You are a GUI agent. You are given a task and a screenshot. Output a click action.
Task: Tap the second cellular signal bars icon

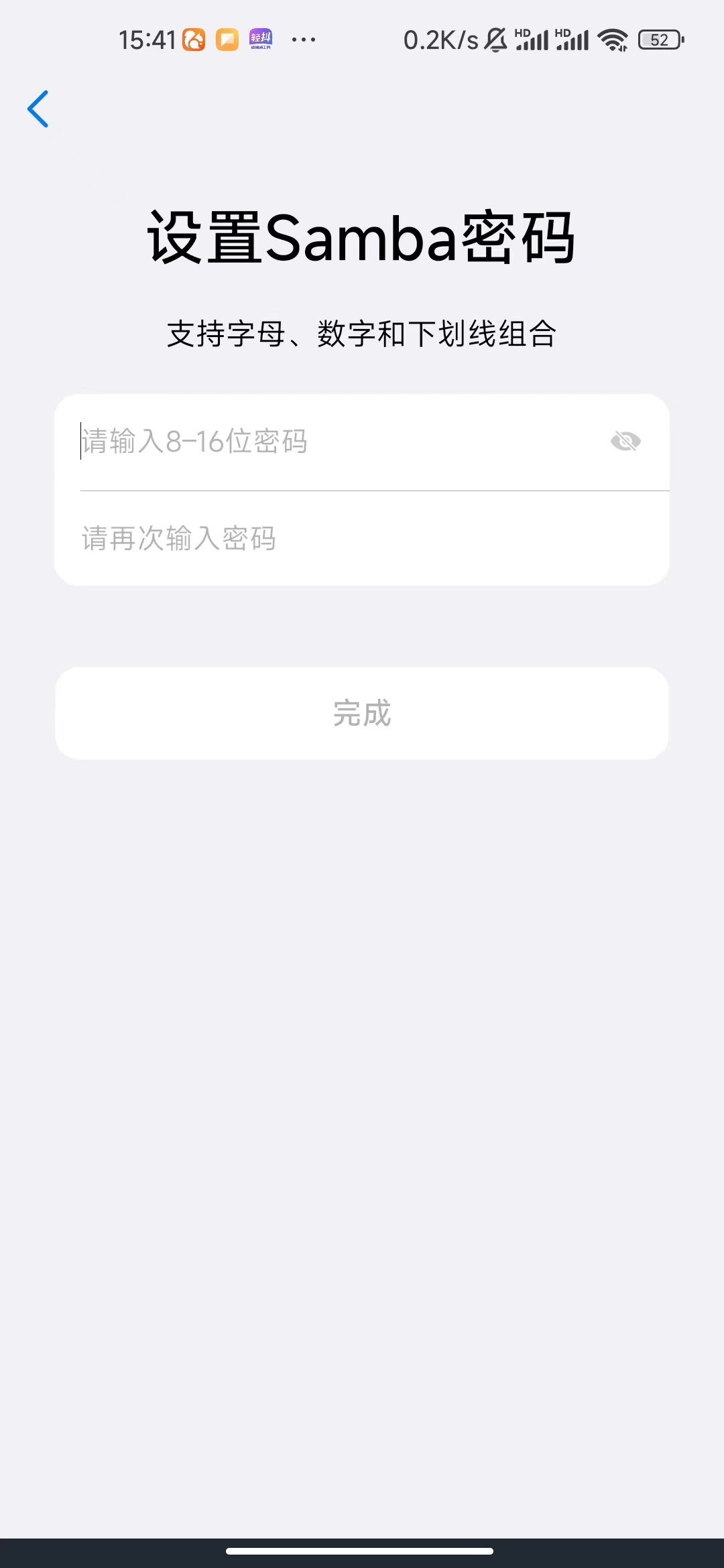click(x=574, y=40)
